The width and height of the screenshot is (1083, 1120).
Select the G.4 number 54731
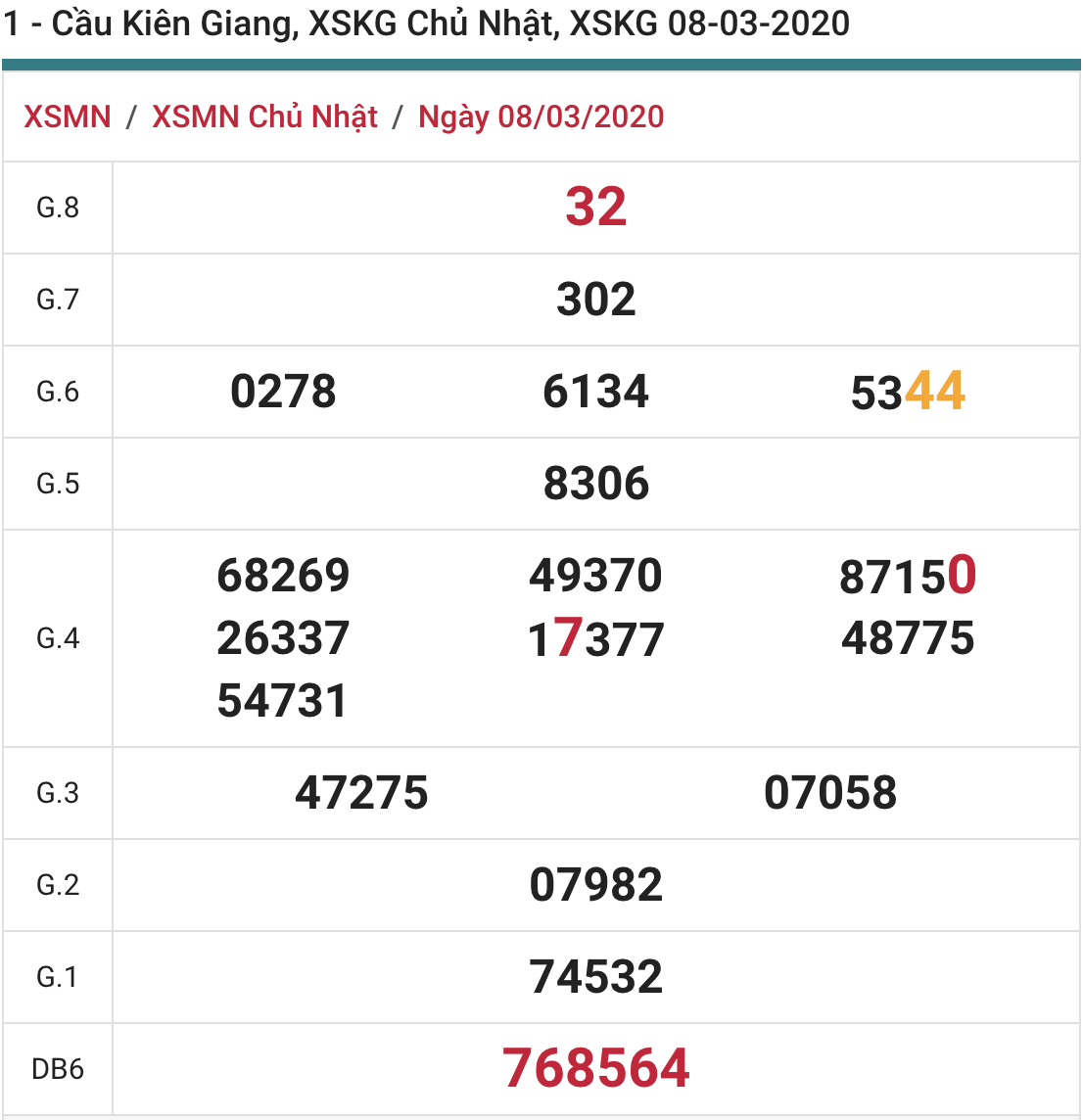coord(282,701)
